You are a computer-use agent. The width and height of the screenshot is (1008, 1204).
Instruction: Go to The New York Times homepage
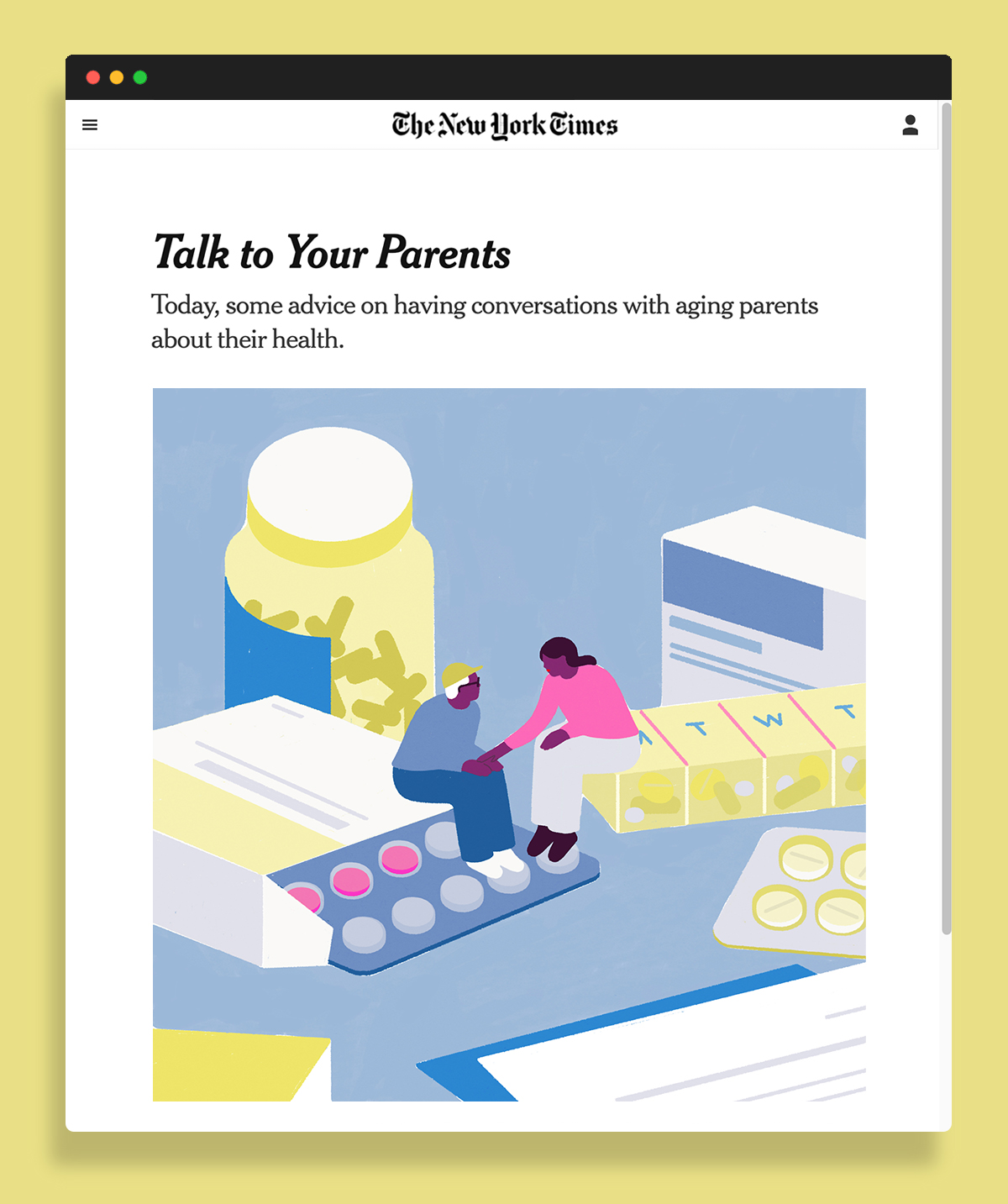[504, 125]
